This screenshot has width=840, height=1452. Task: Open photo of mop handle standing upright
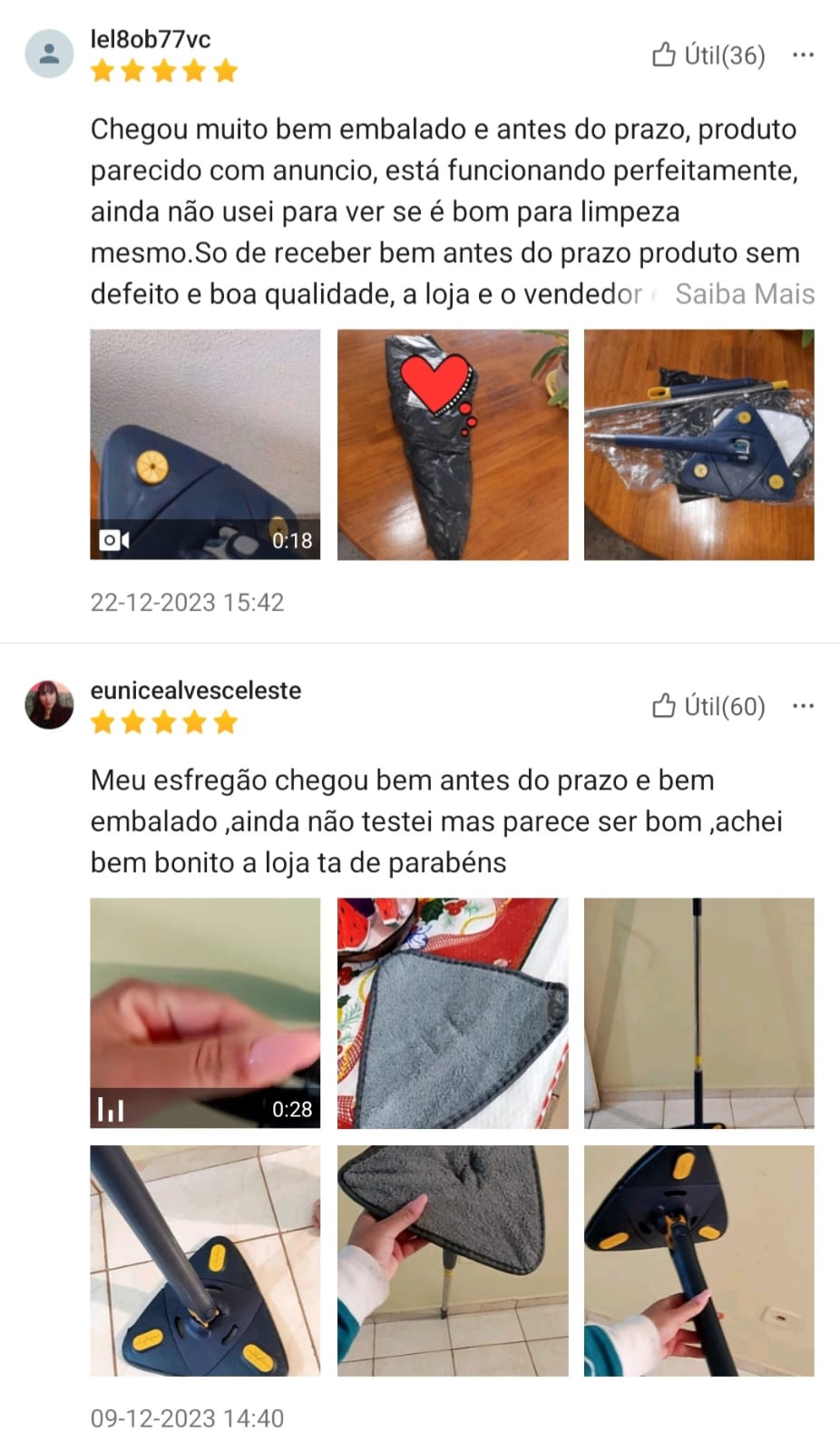pos(698,1013)
